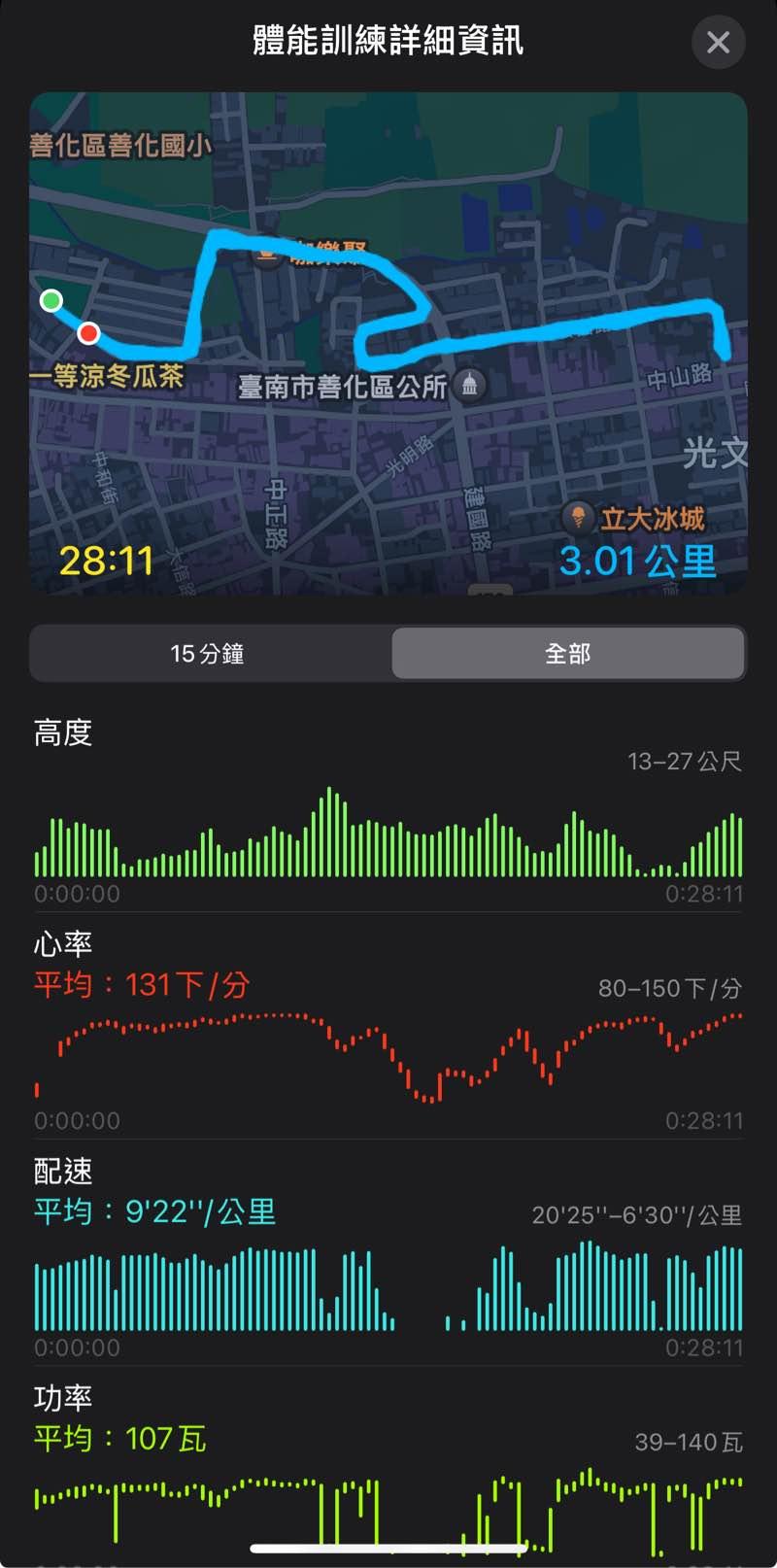Close the workout details screen
This screenshot has height=1568, width=777.
coord(718,42)
